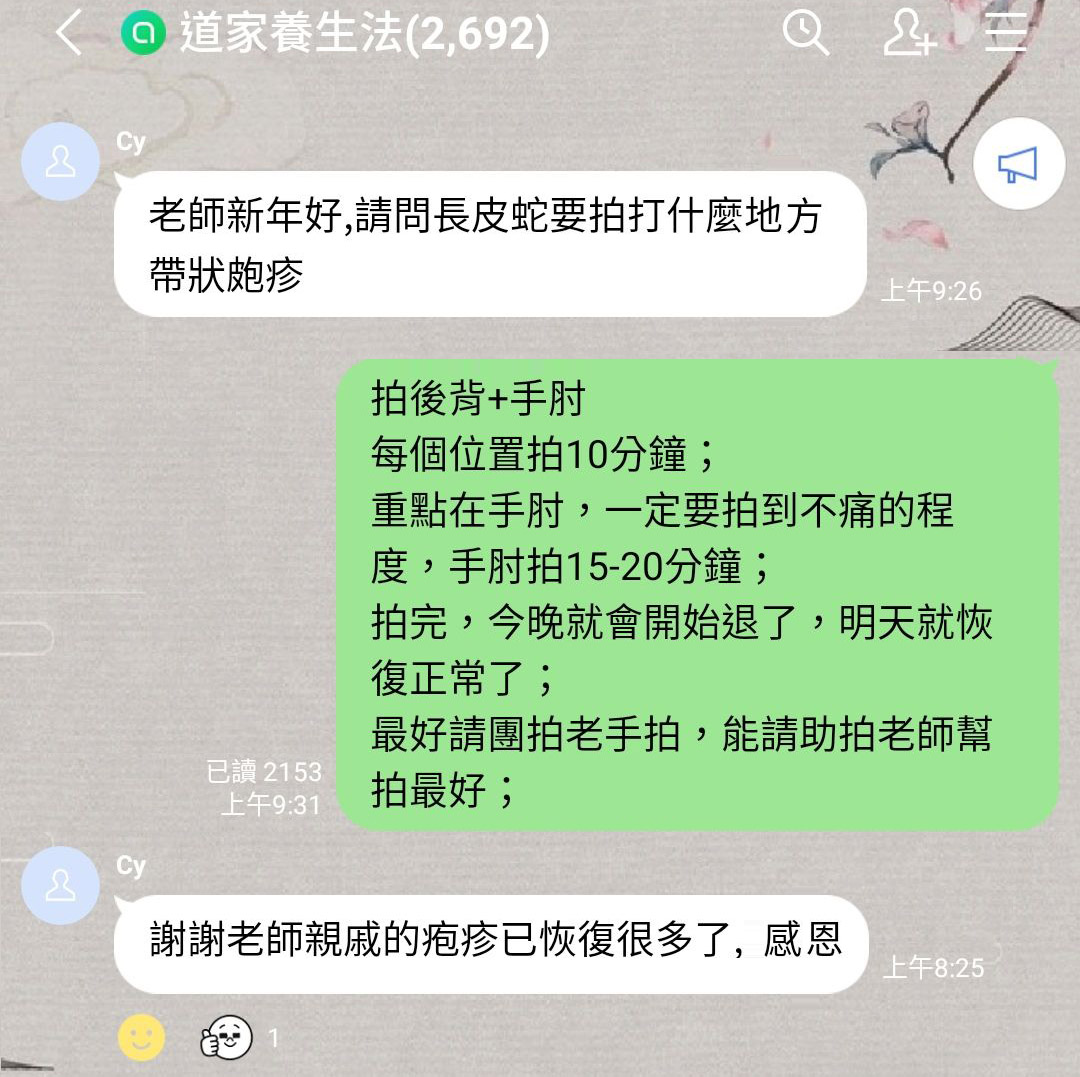View the thumbs-up reaction on the last message
The width and height of the screenshot is (1080, 1077).
227,1037
